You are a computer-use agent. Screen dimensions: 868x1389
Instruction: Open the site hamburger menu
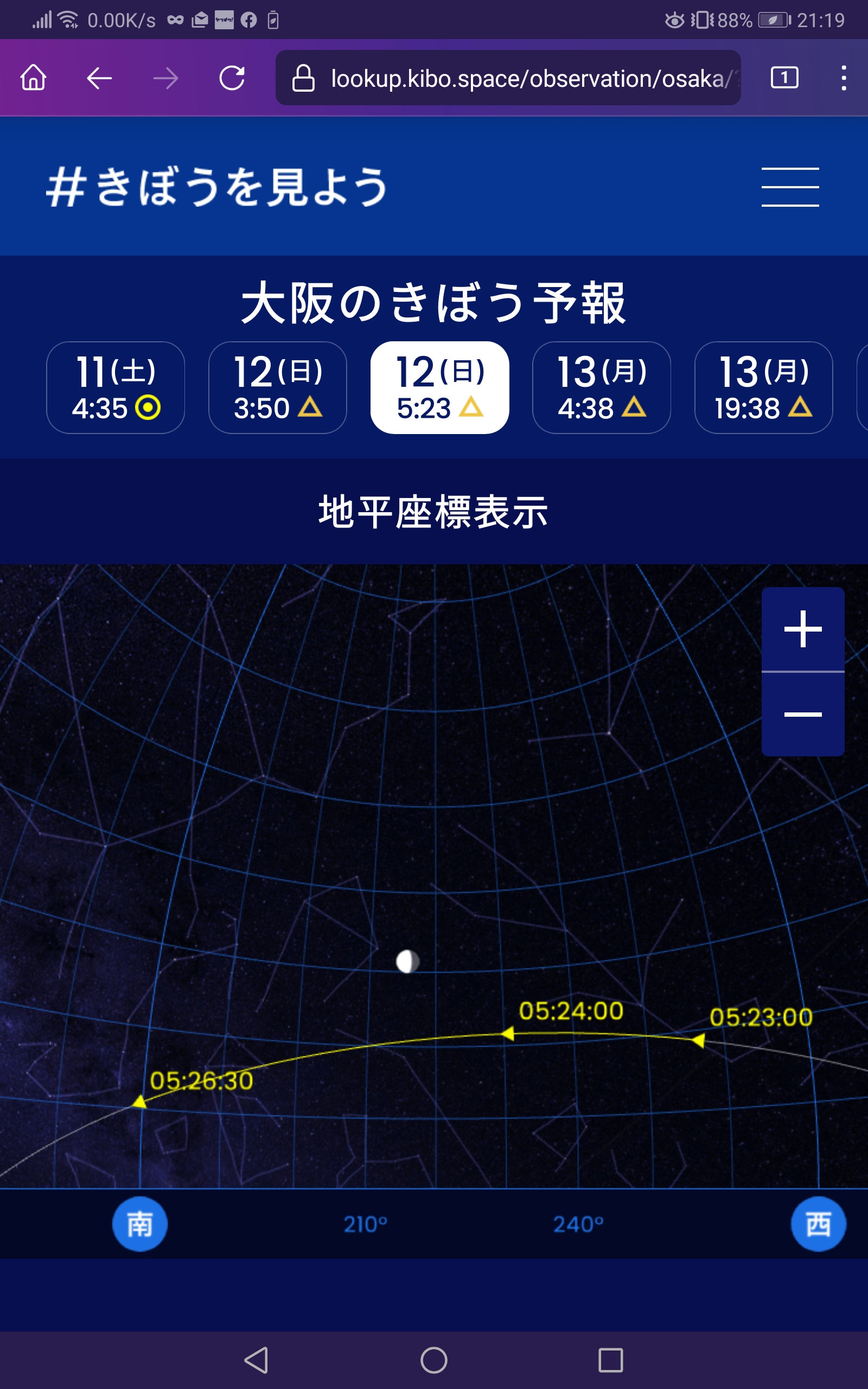790,187
